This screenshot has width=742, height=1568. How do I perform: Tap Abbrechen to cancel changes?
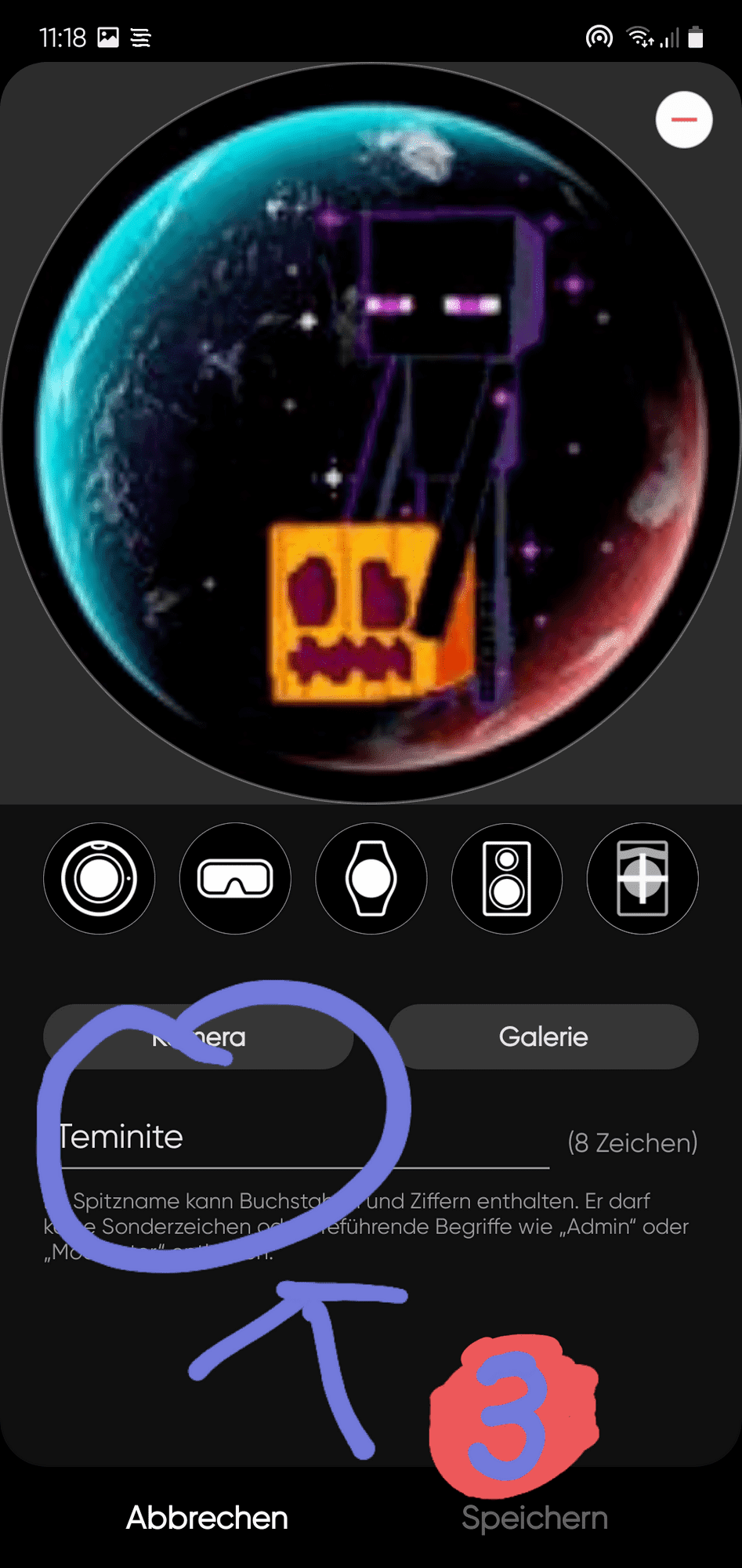pyautogui.click(x=207, y=1518)
